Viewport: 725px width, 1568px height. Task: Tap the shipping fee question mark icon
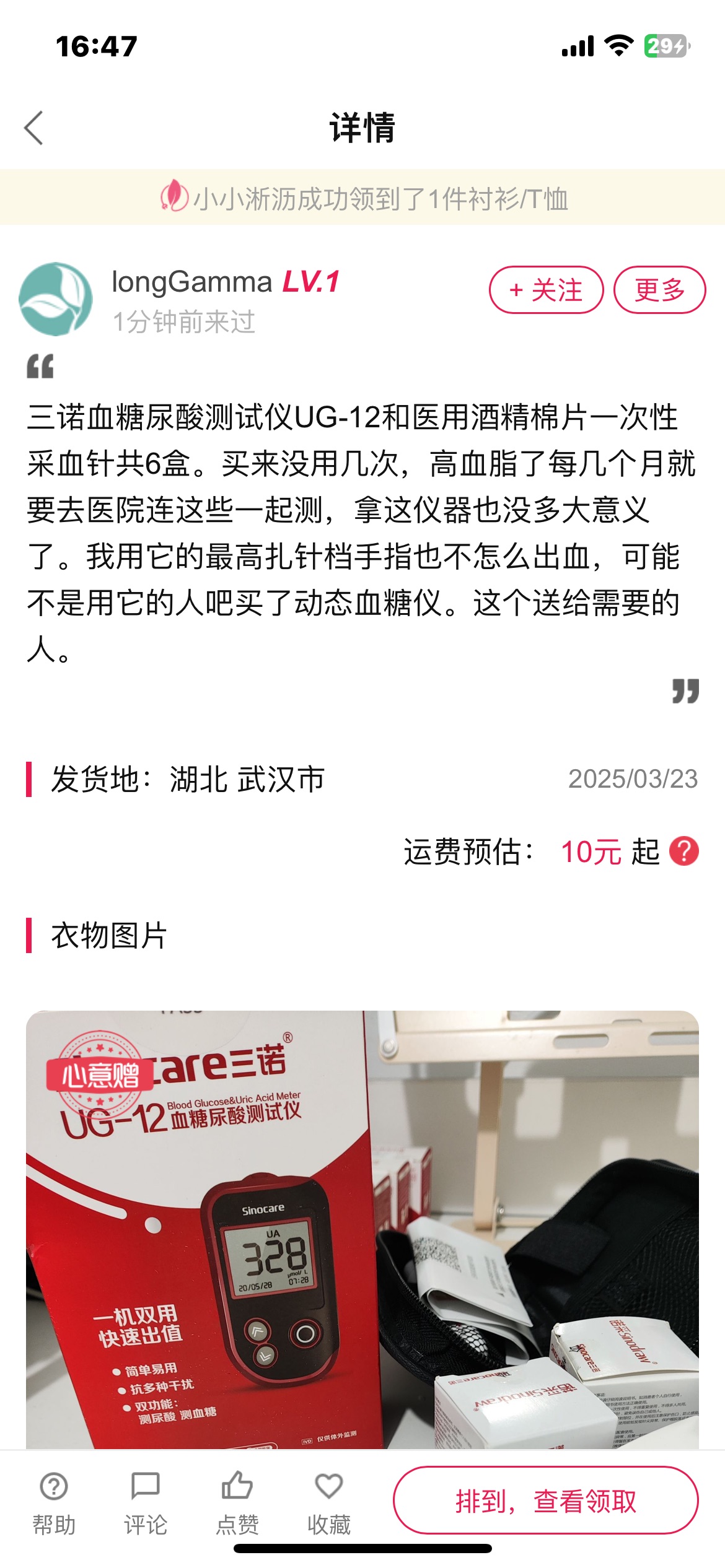click(x=684, y=852)
